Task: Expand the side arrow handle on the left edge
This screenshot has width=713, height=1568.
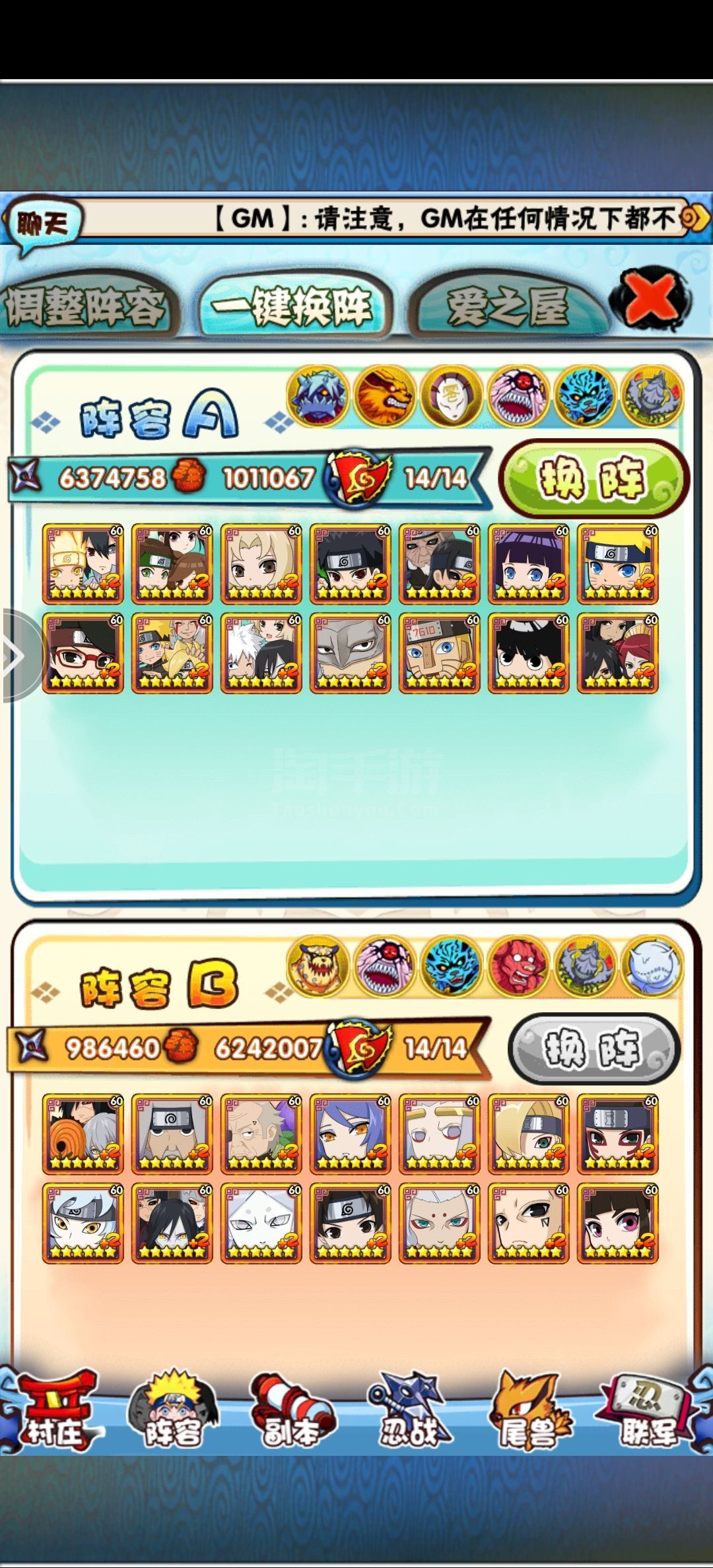Action: 18,655
